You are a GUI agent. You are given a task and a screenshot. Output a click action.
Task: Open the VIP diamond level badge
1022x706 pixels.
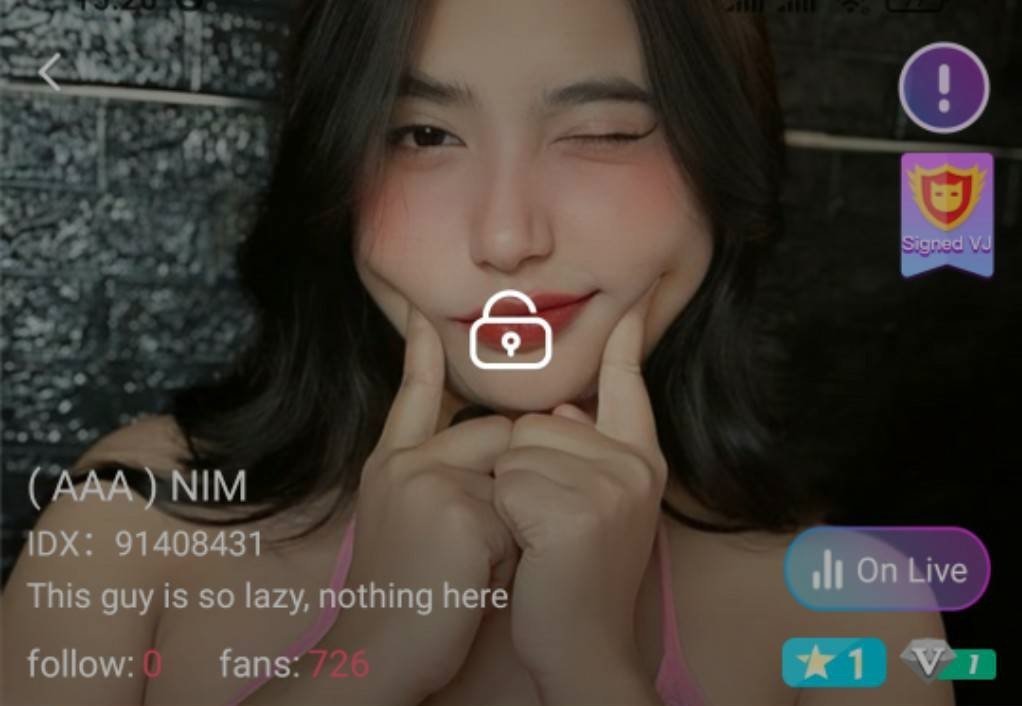click(947, 662)
